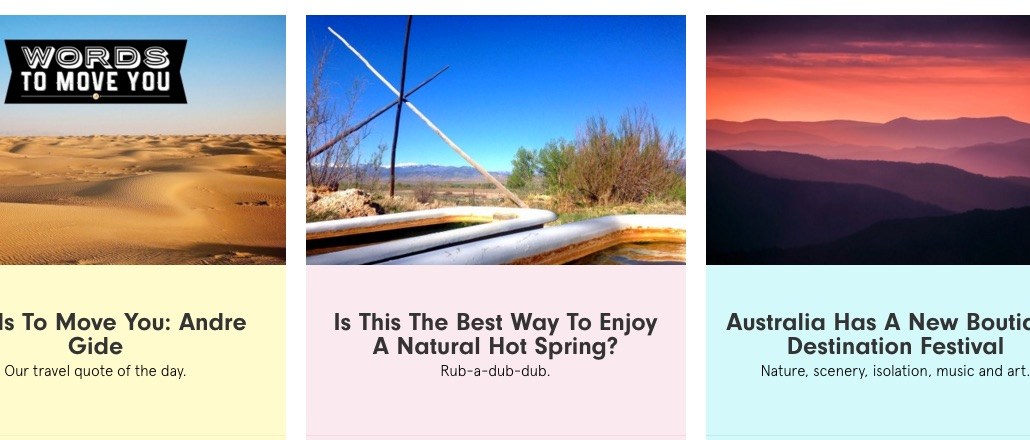This screenshot has height=440, width=1030.
Task: Open the natural hot spring article
Action: tap(495, 334)
